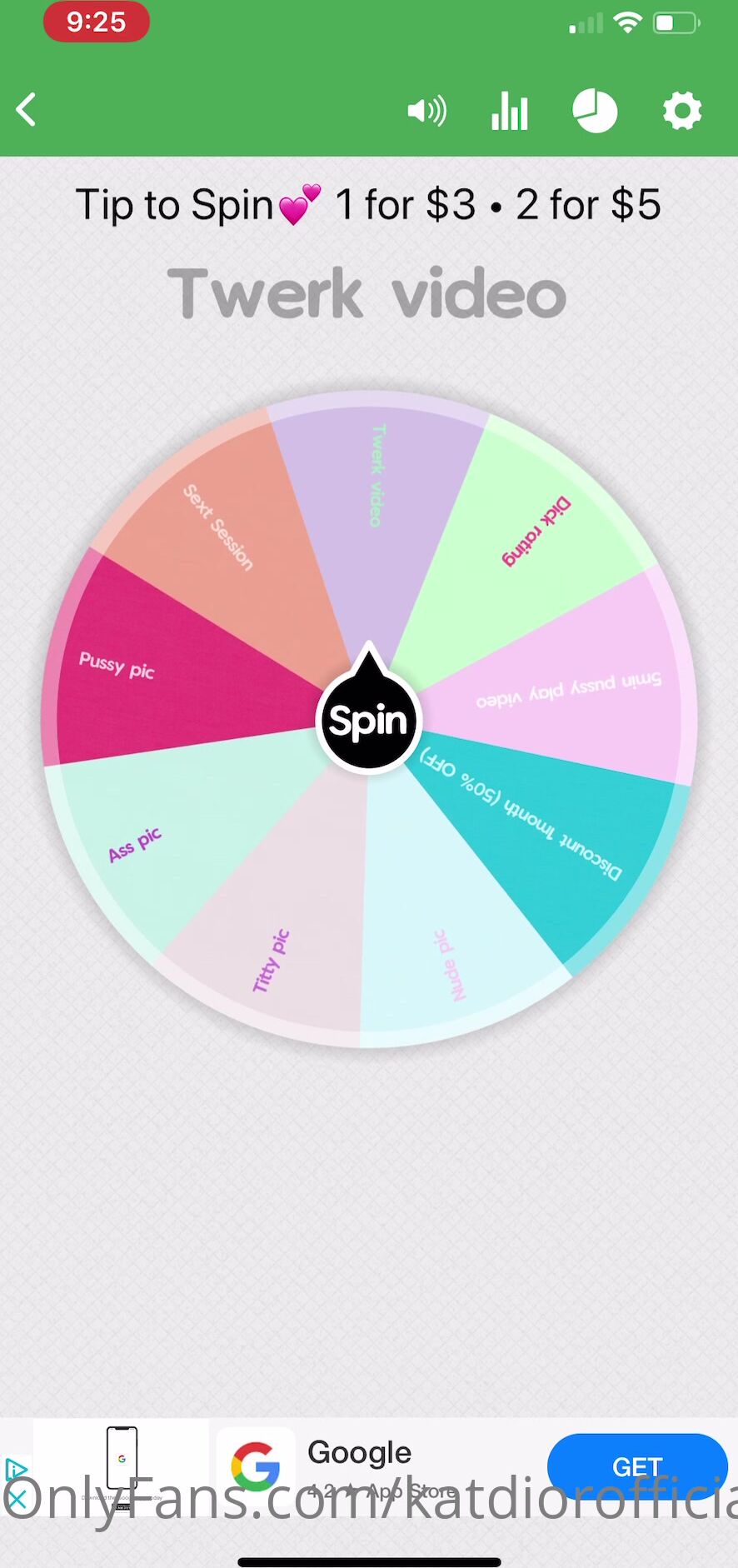This screenshot has width=738, height=1568.
Task: Go back using the arrow
Action: coord(27,110)
